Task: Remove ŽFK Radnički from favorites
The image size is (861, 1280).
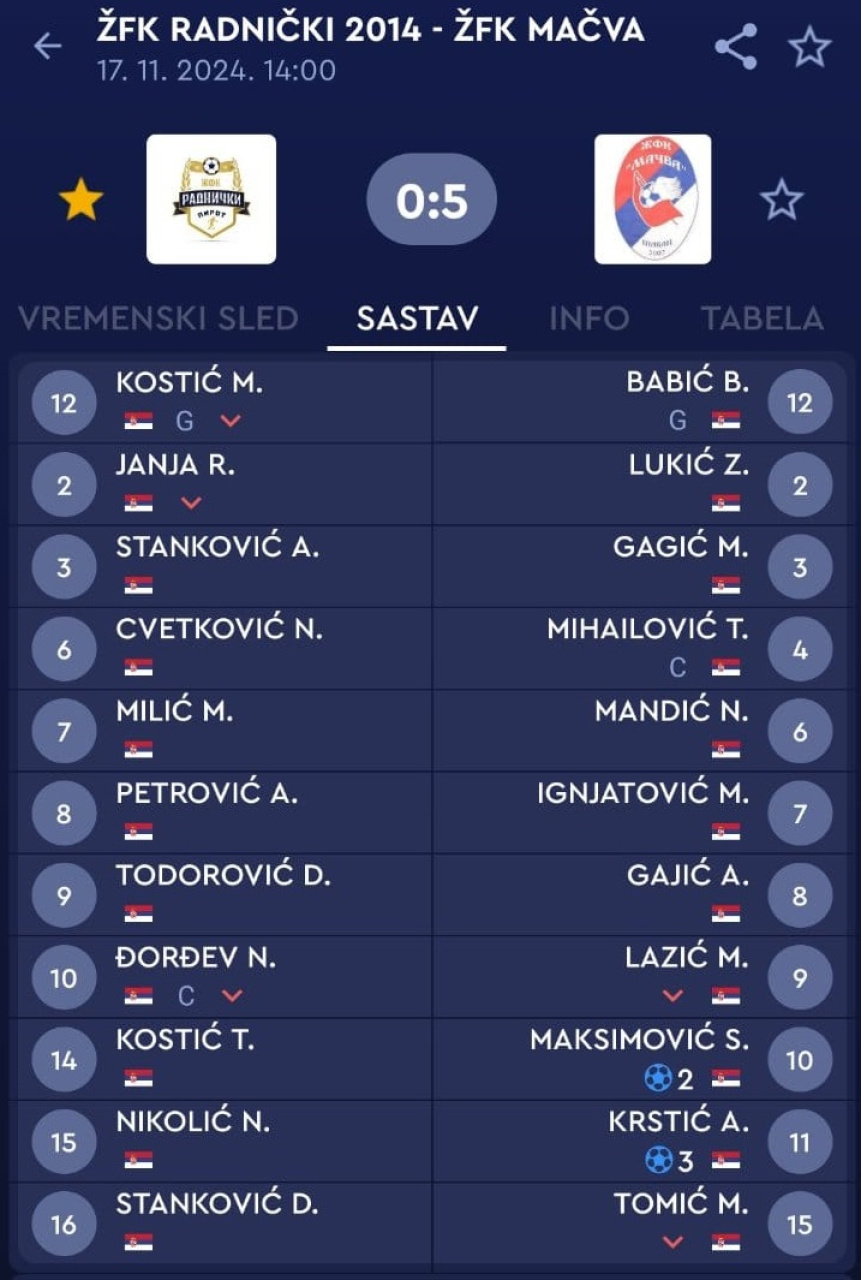Action: click(x=81, y=200)
